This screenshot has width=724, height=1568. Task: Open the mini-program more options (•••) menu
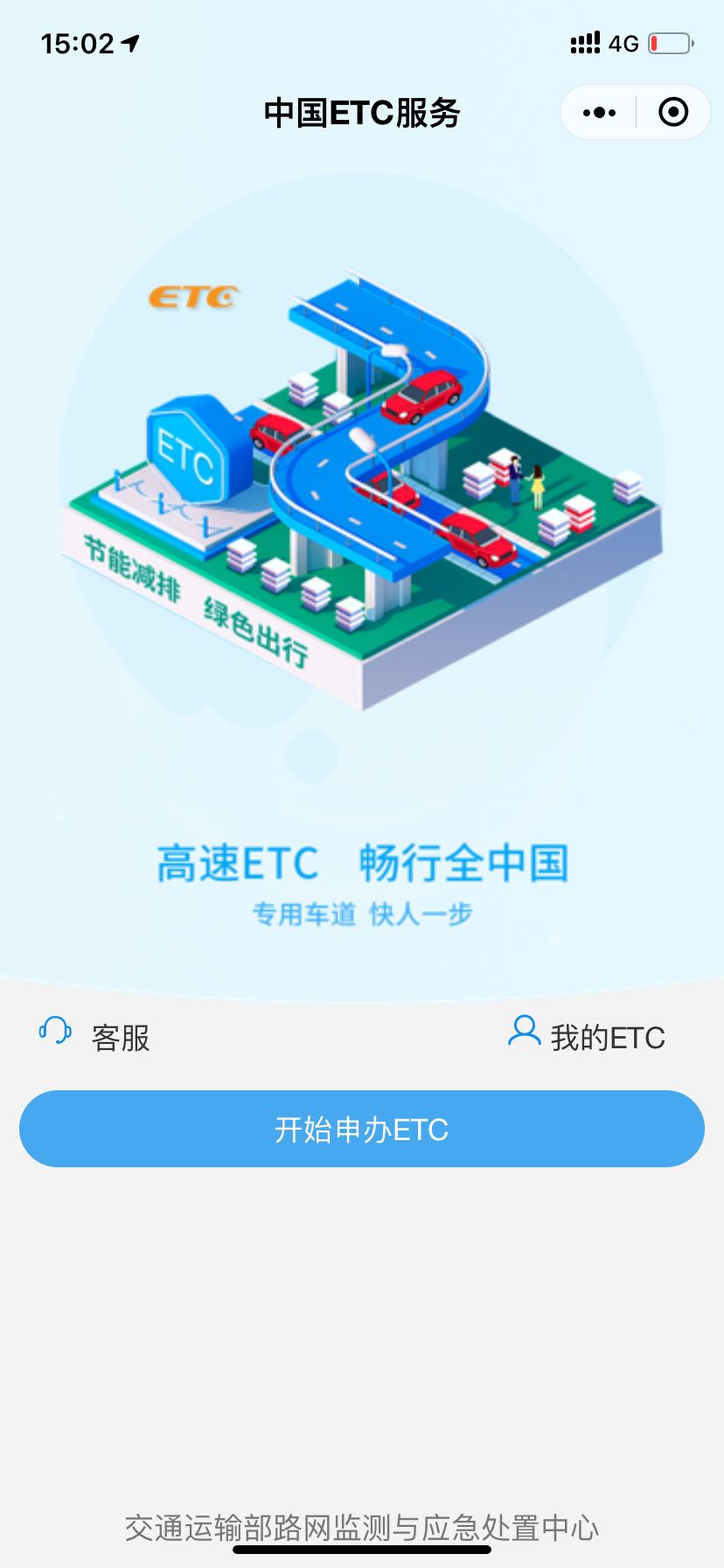(x=598, y=112)
